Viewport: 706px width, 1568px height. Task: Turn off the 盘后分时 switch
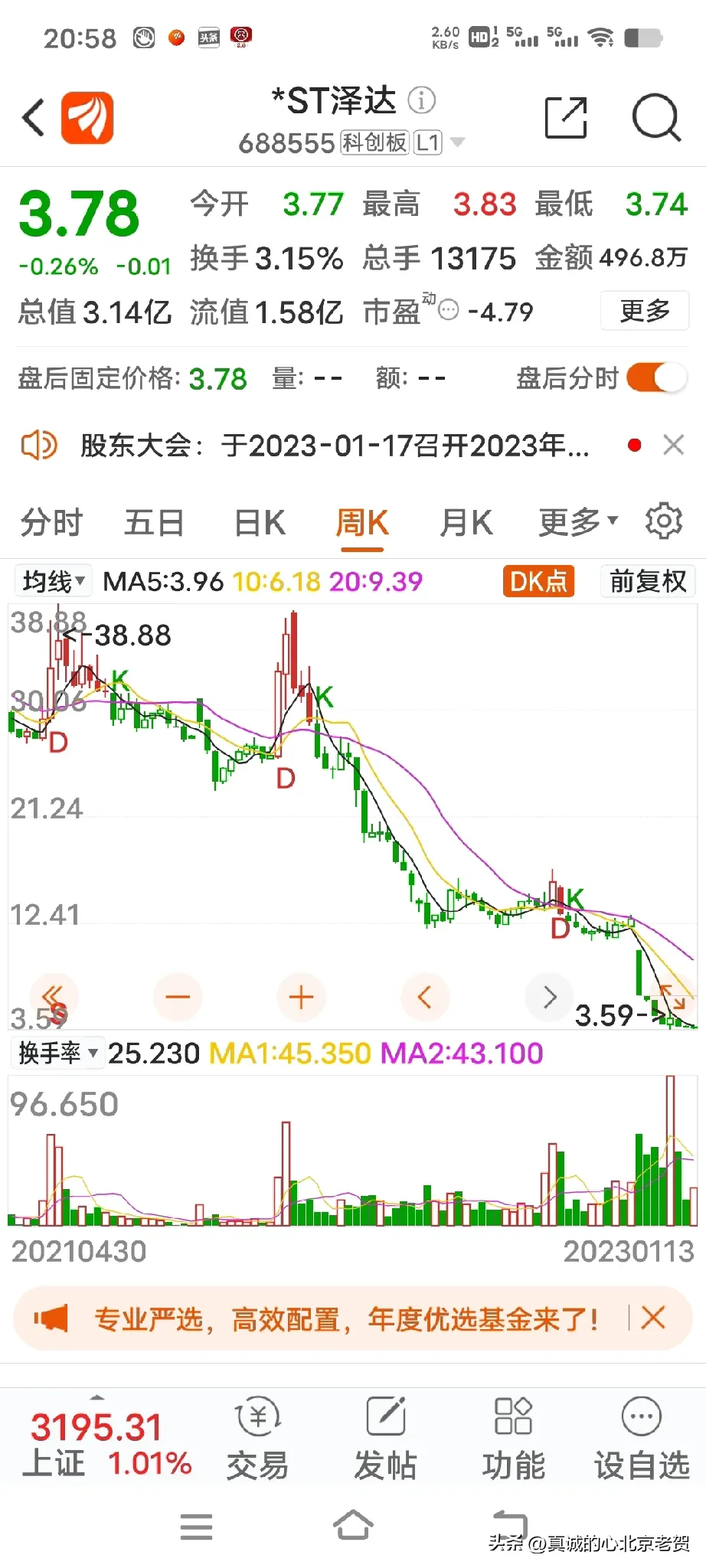pos(656,378)
